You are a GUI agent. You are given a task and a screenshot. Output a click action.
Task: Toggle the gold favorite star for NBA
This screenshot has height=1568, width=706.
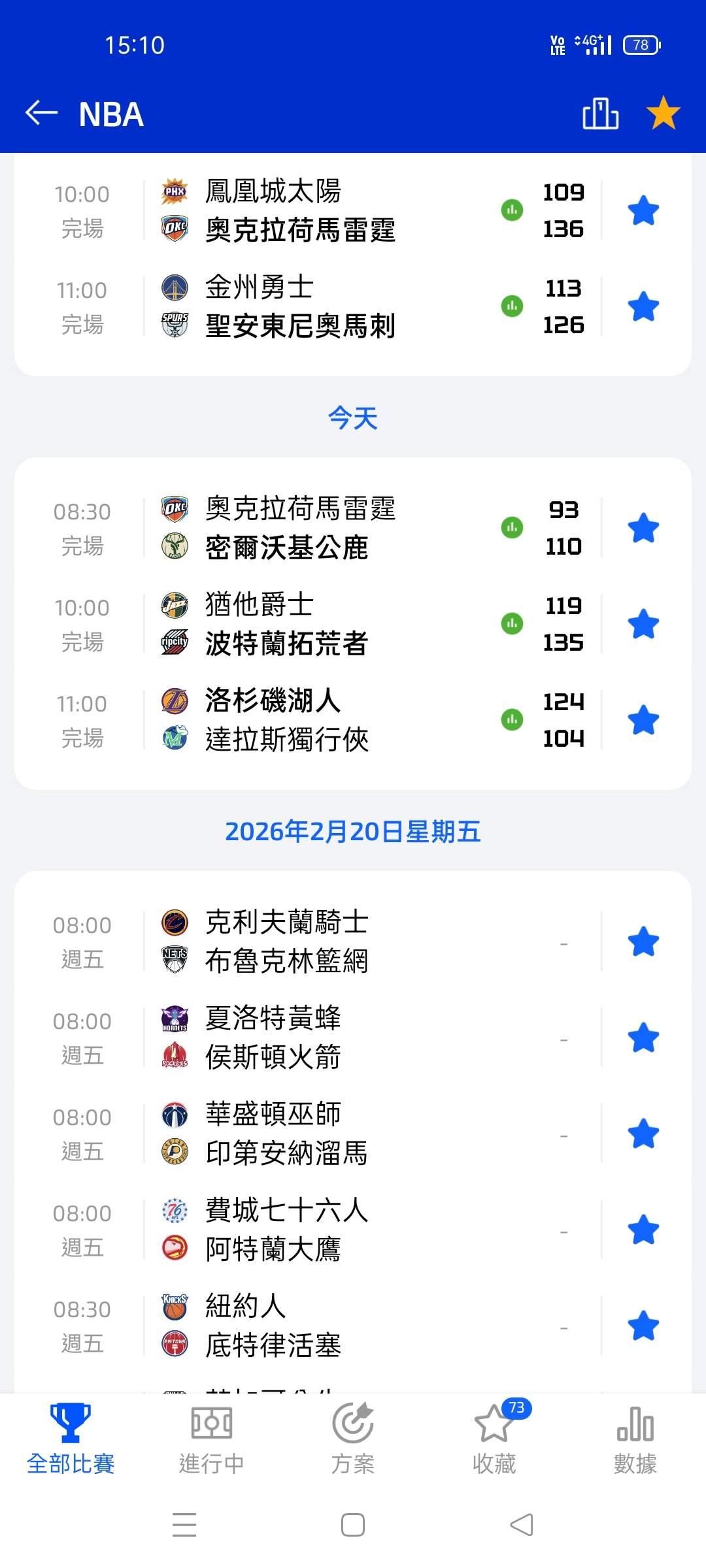[x=663, y=113]
